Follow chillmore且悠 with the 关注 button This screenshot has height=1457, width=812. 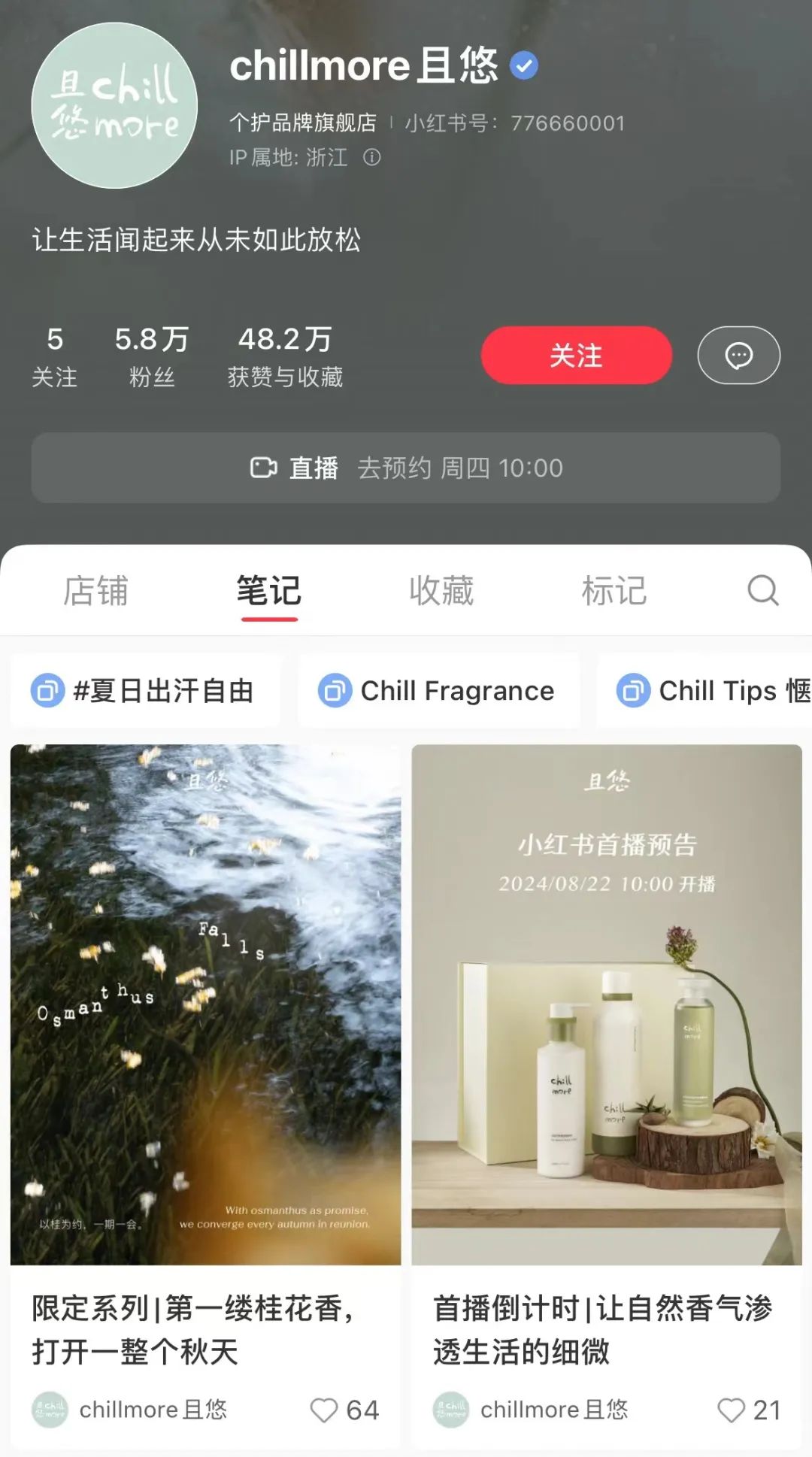[576, 355]
